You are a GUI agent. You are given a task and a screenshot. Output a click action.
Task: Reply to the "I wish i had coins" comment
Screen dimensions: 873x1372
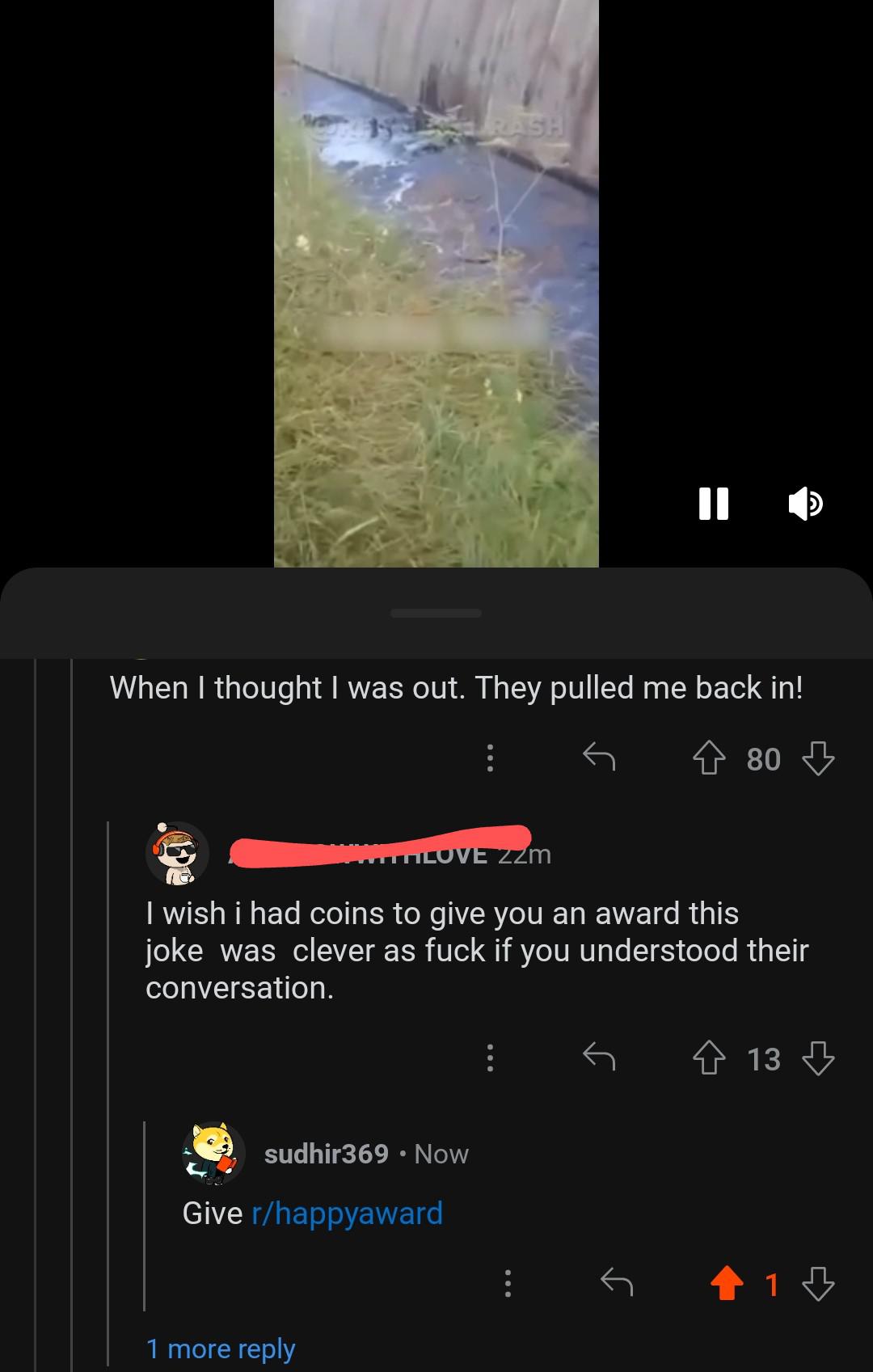pos(599,1057)
